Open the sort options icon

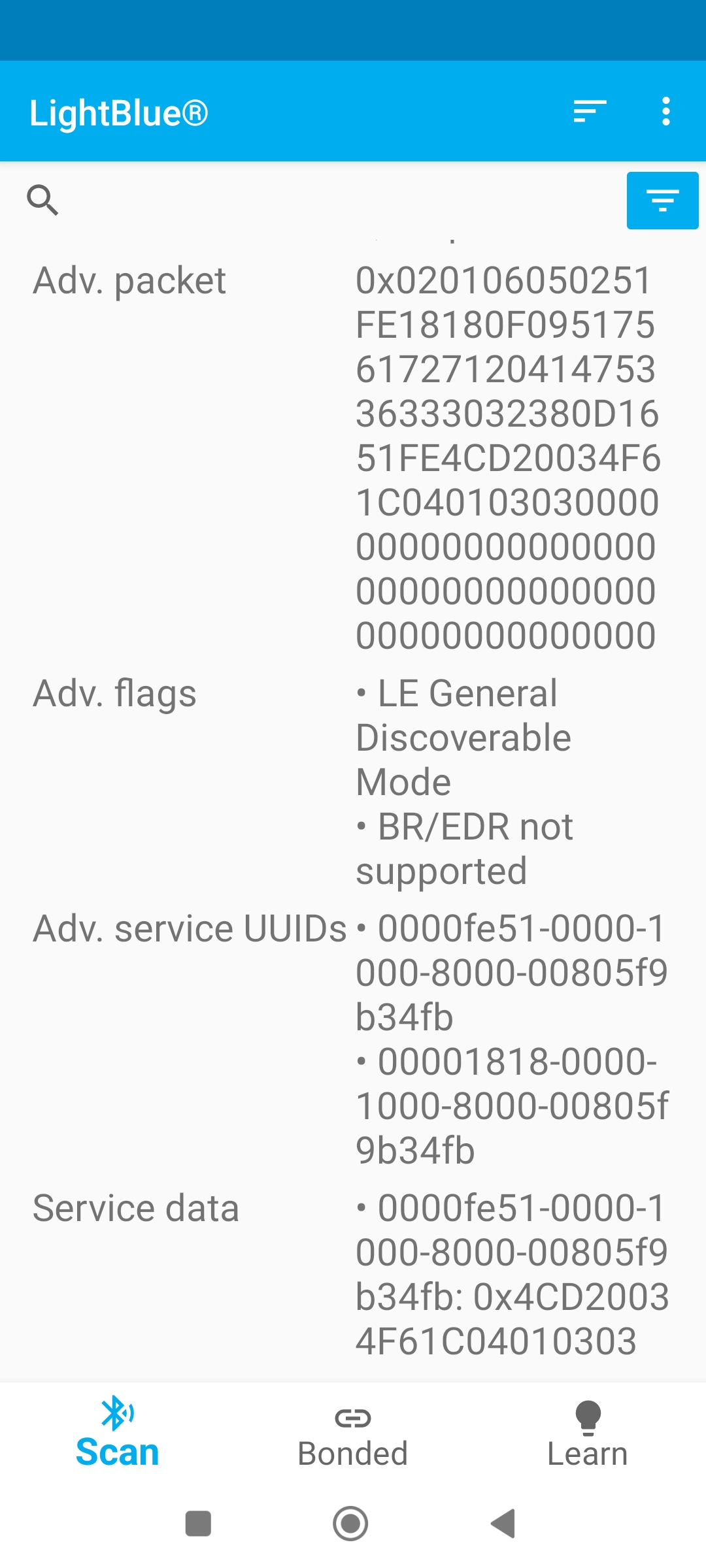point(590,112)
